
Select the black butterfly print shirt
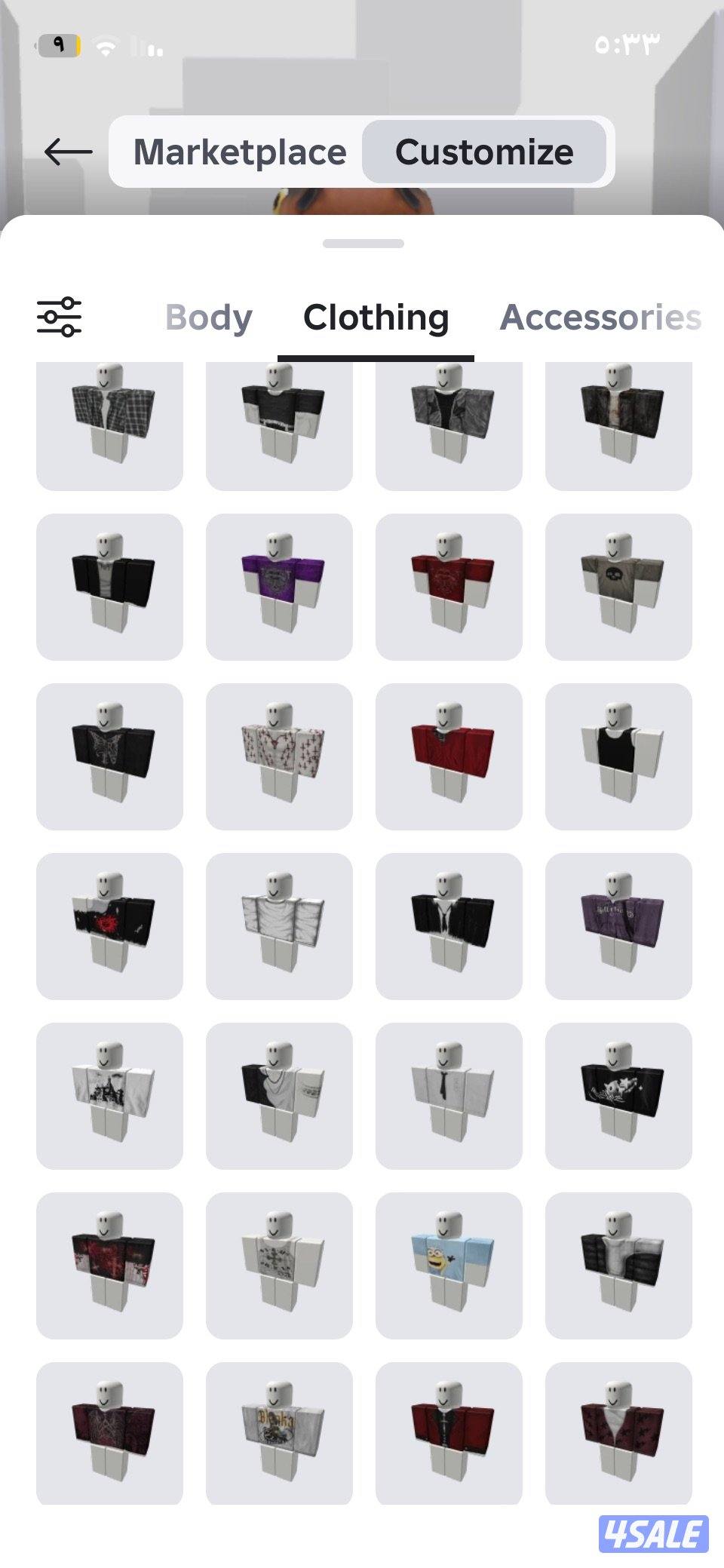[109, 756]
